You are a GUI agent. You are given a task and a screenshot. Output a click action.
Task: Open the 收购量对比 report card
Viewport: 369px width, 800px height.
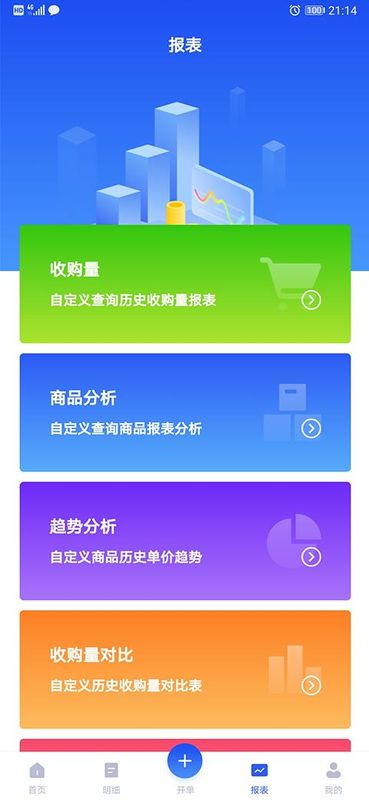[x=185, y=669]
